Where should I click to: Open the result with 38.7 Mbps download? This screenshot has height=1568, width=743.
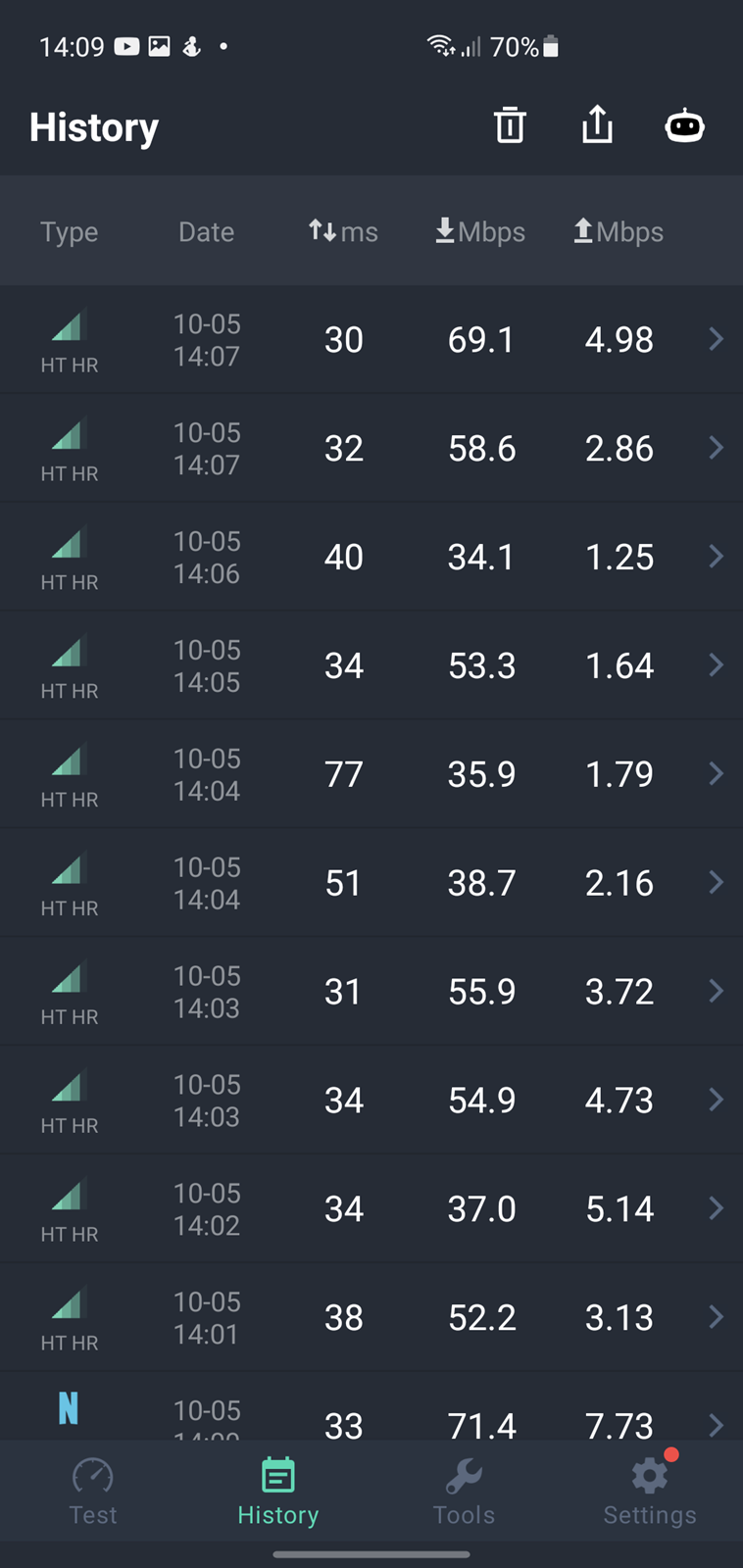pos(371,884)
